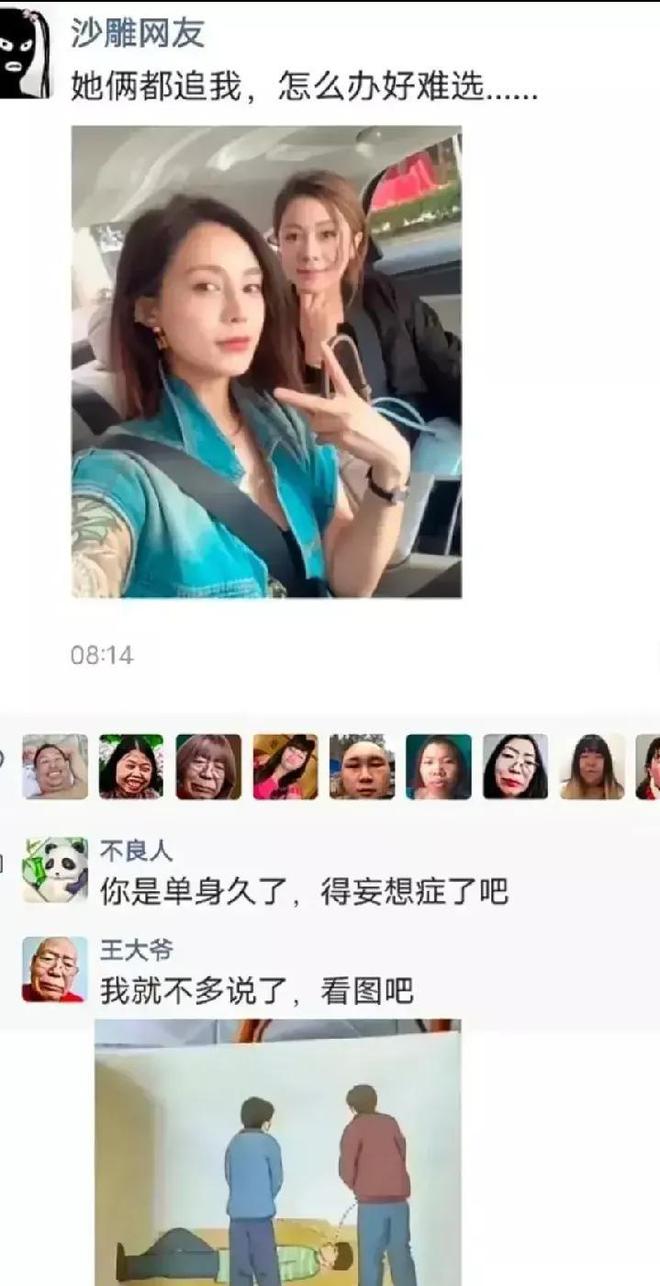The image size is (660, 1286).
Task: Open 王大爷's avatar
Action: pyautogui.click(x=55, y=969)
